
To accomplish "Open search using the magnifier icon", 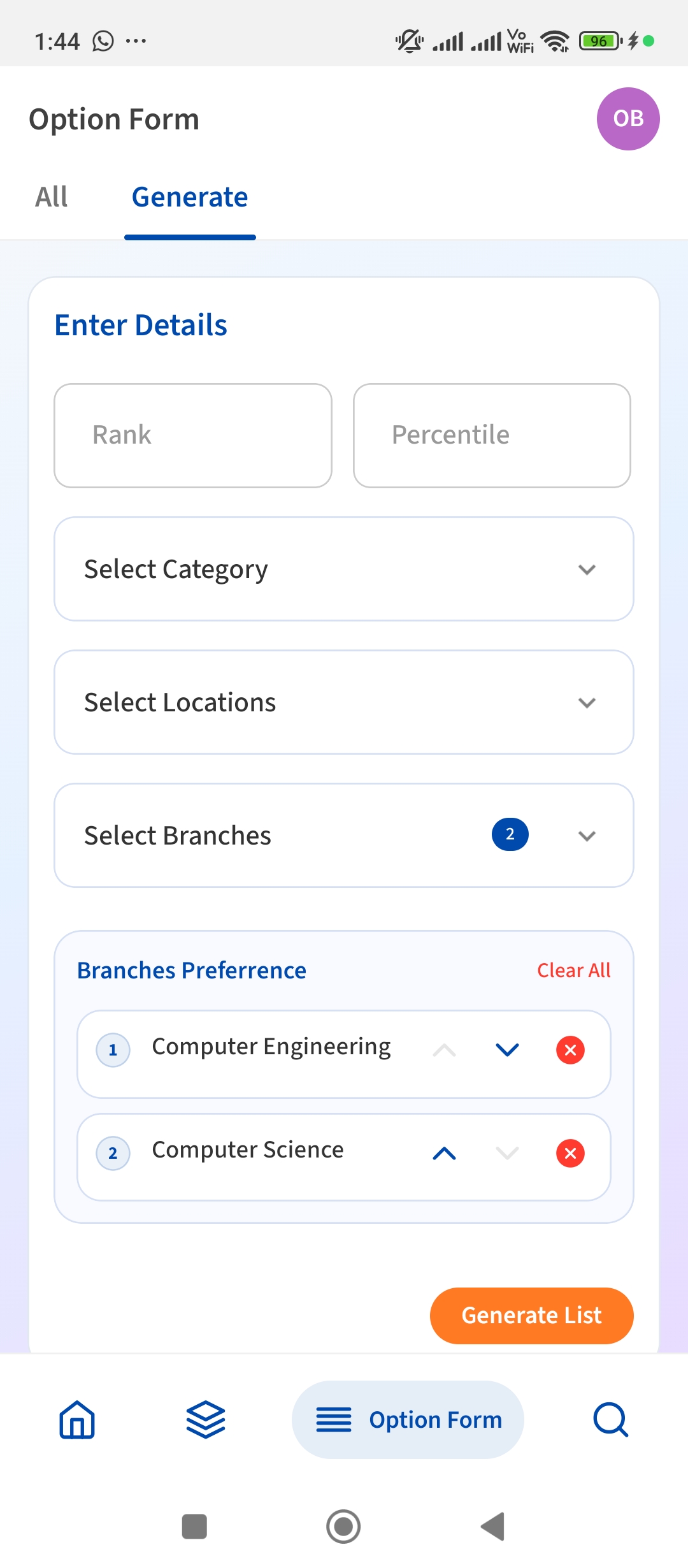I will 610,1419.
